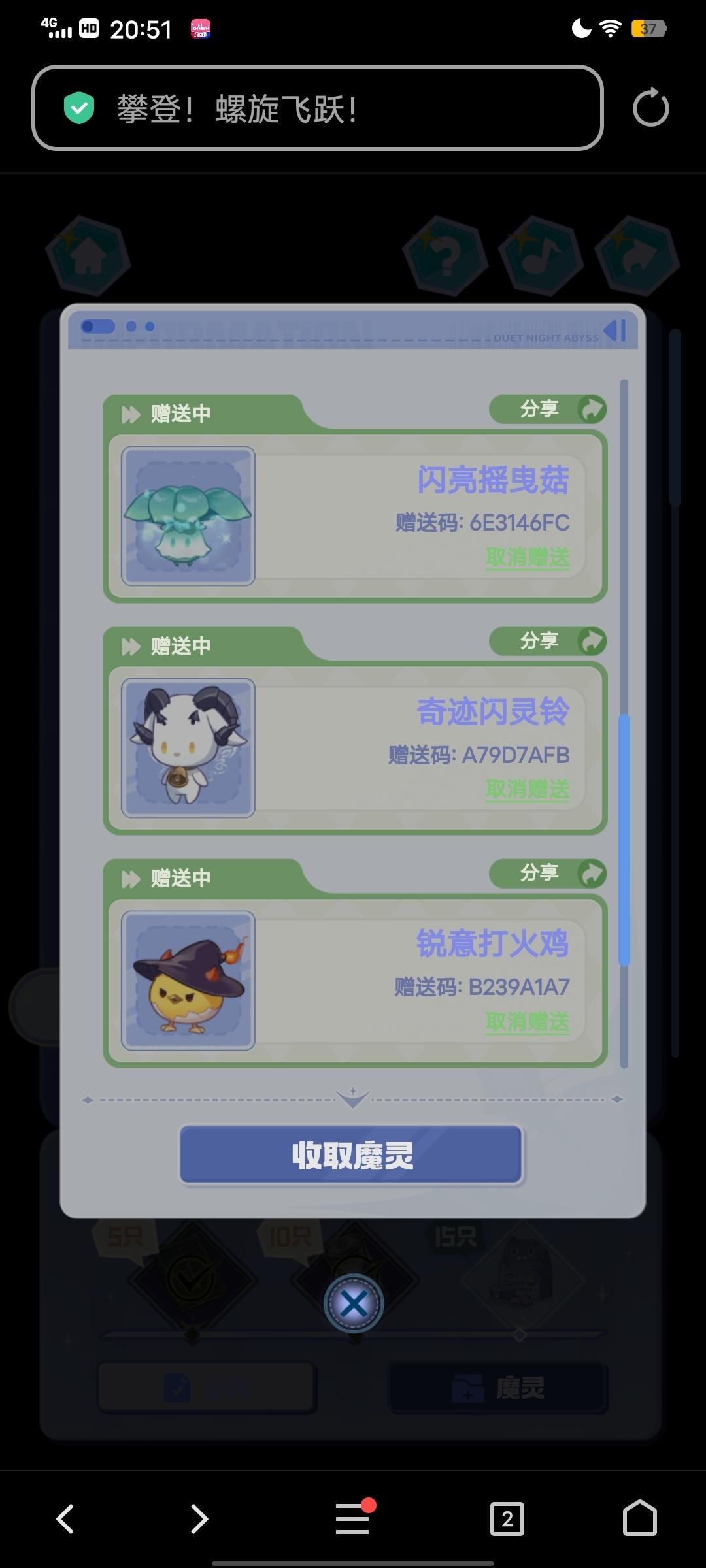706x1568 pixels.
Task: Share the 闪亮摇曳菇 gift
Action: pos(548,410)
